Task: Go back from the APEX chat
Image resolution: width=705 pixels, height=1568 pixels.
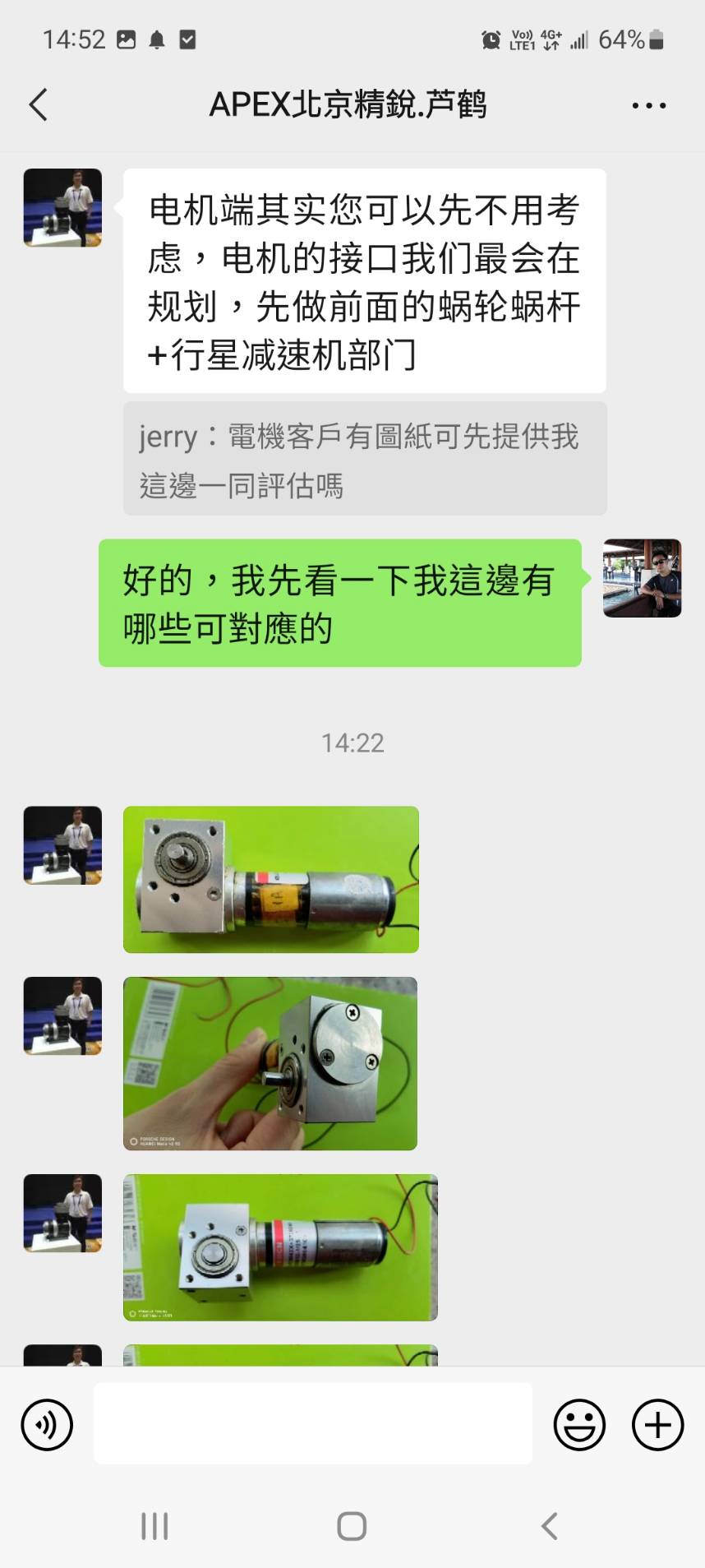Action: pyautogui.click(x=39, y=105)
